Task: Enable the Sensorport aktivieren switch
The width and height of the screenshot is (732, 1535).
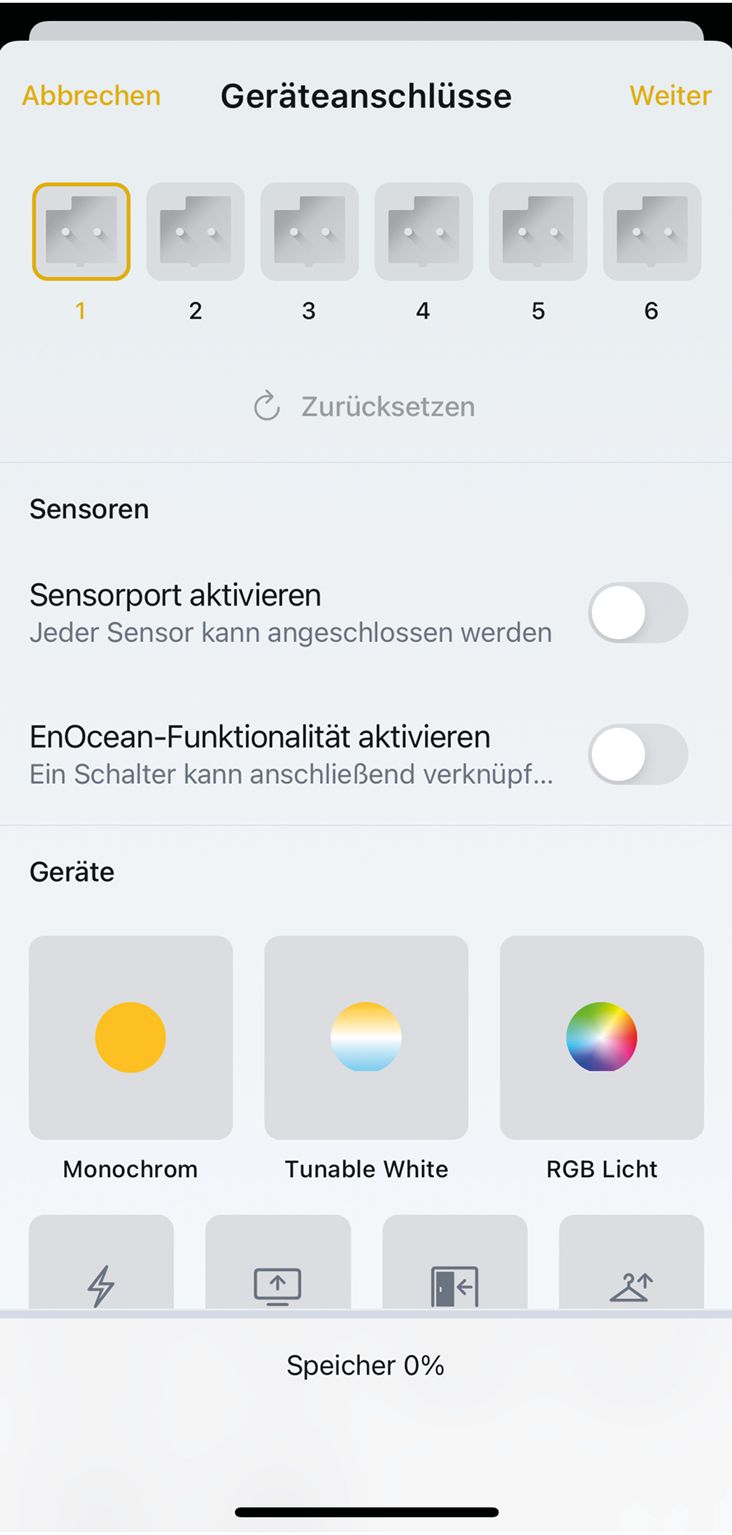Action: pos(637,612)
